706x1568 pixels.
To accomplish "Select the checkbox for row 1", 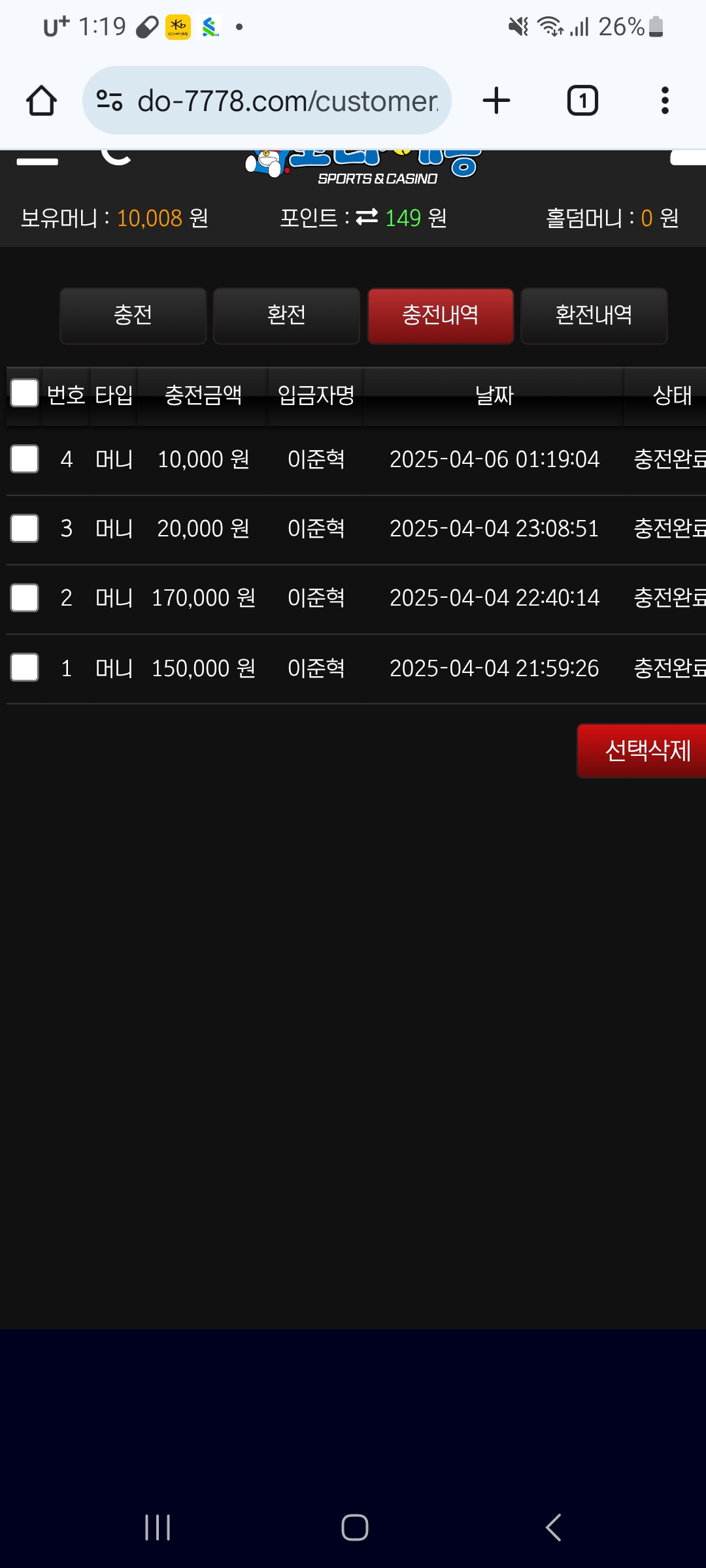I will pyautogui.click(x=25, y=667).
